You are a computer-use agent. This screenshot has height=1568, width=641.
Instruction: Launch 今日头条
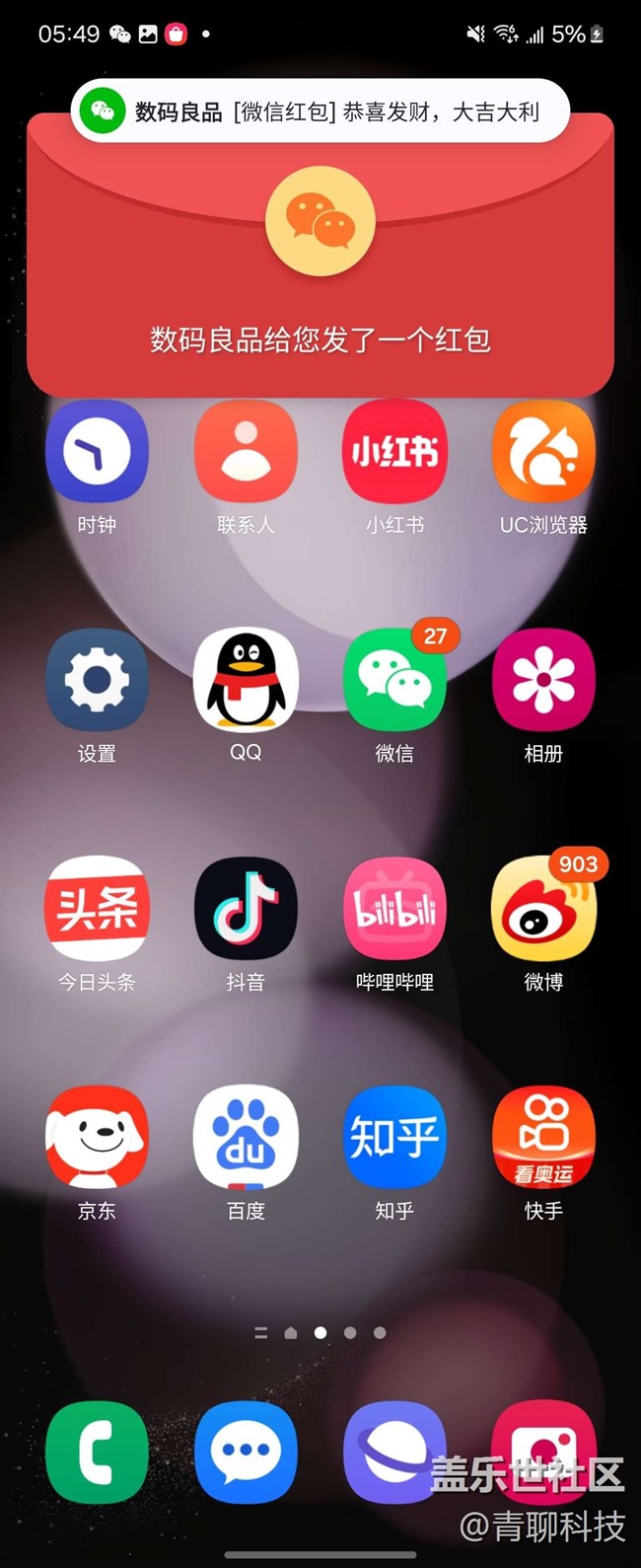point(97,909)
